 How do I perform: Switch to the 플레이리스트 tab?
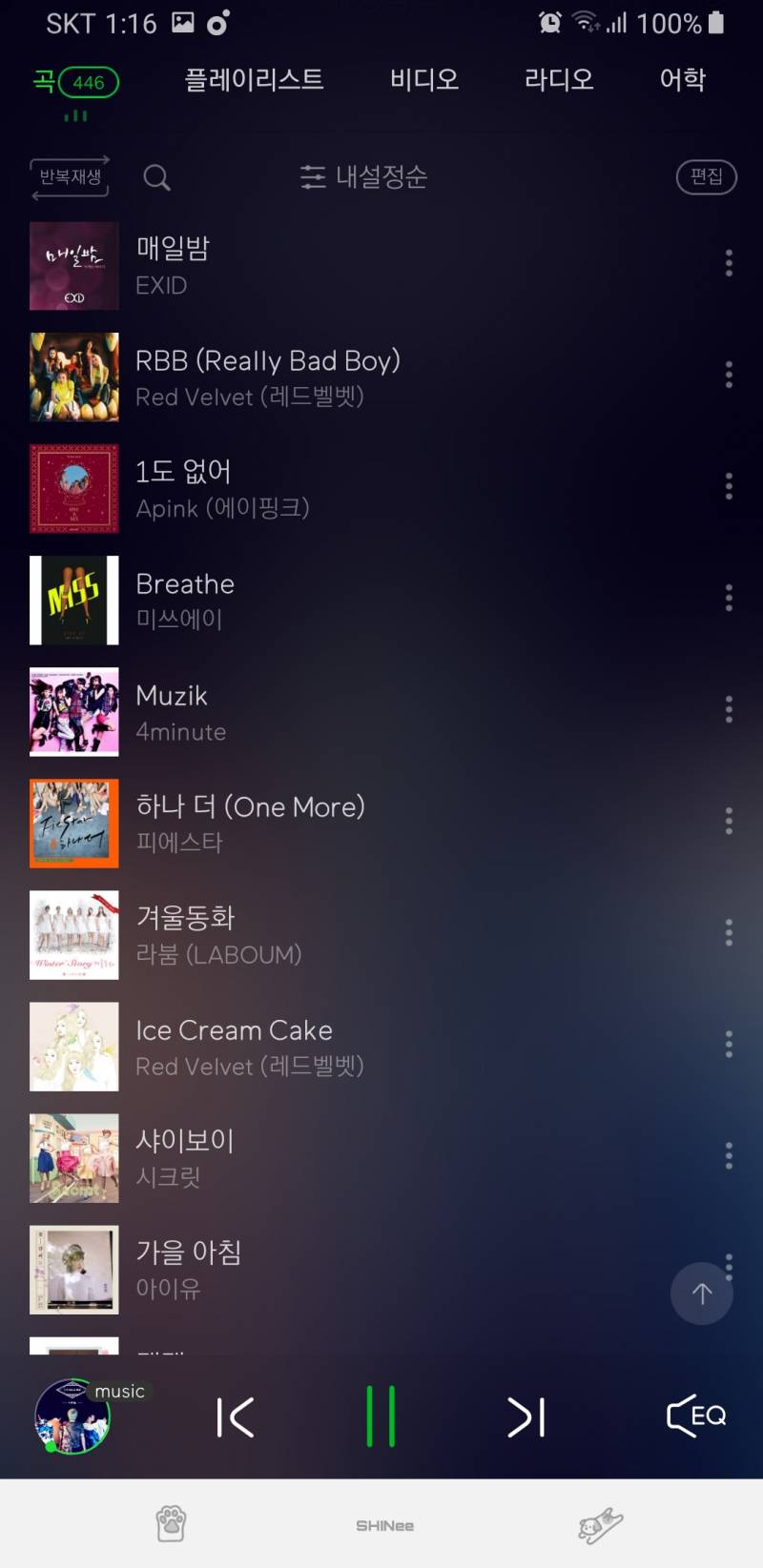click(x=254, y=79)
